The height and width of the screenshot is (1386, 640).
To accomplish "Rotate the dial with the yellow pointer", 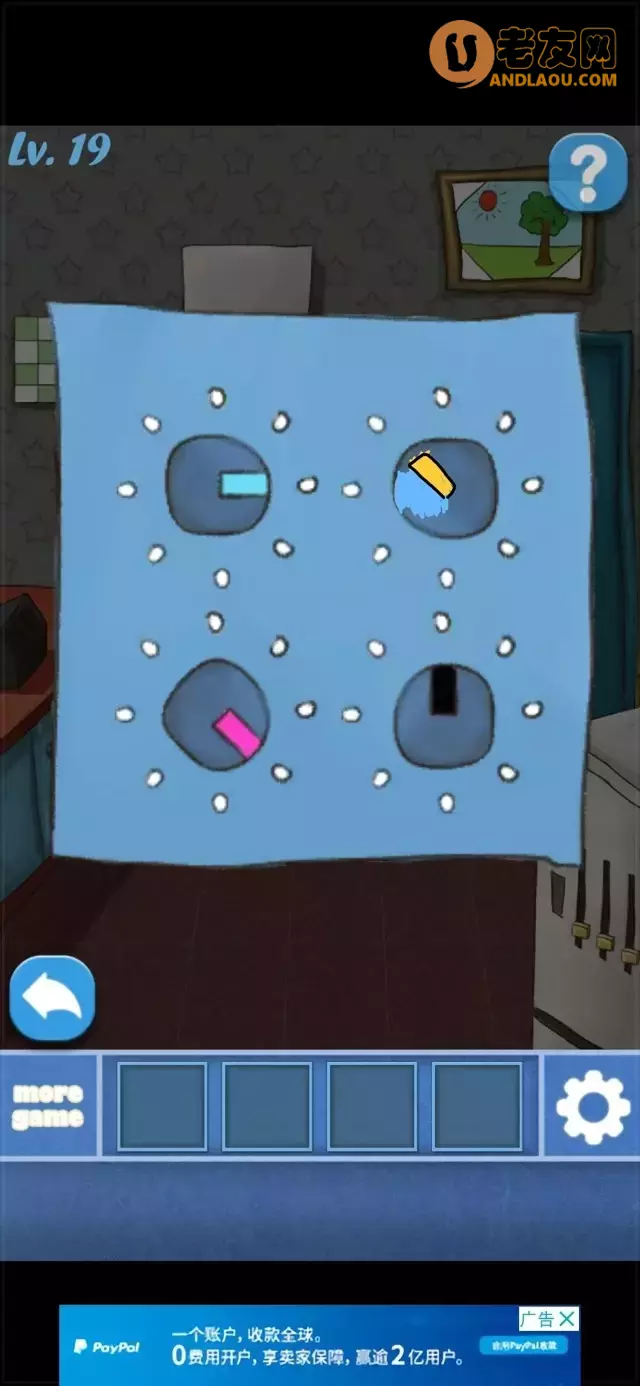I will (444, 487).
